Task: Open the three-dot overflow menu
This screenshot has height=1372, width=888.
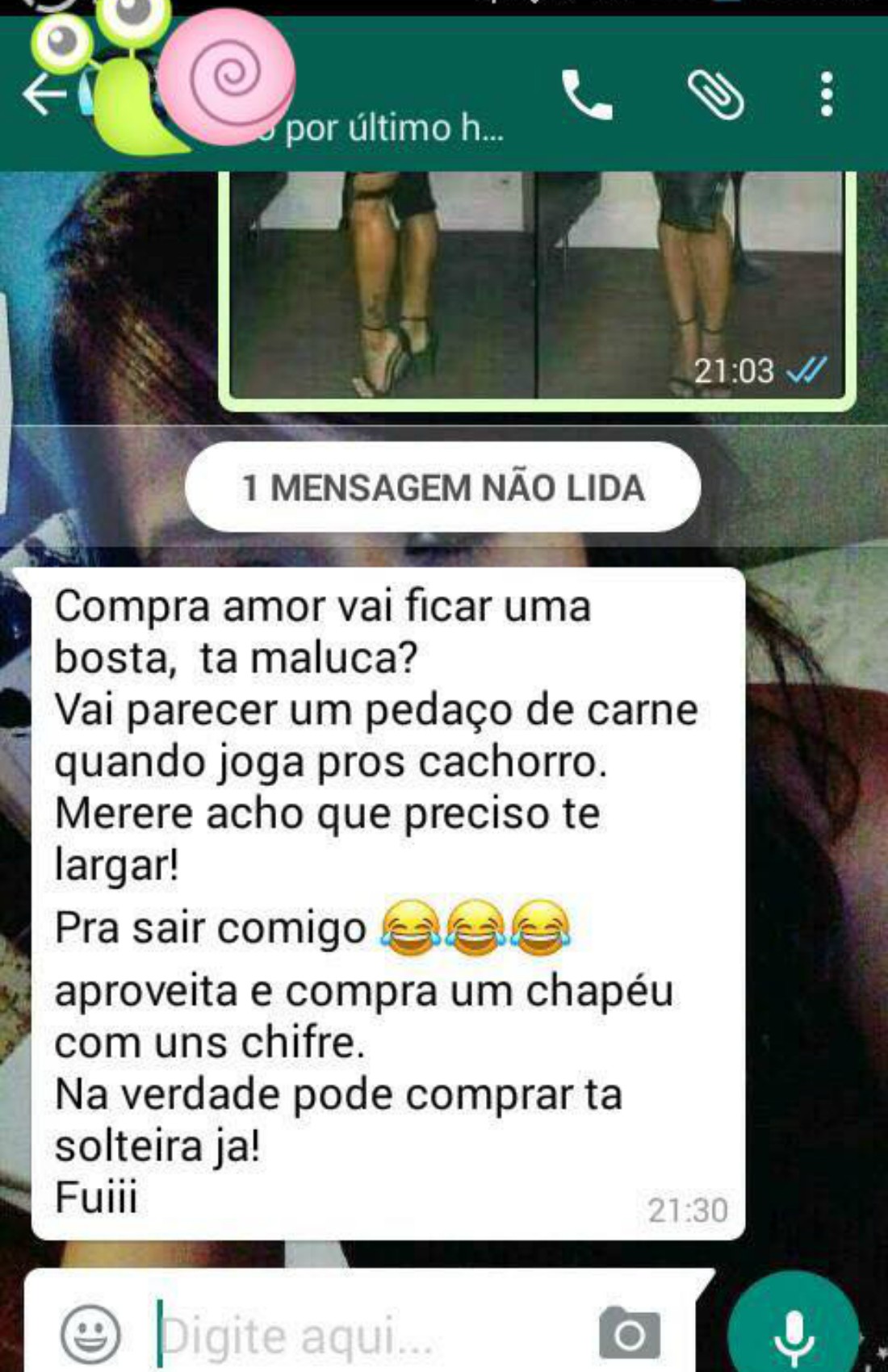Action: [x=826, y=94]
